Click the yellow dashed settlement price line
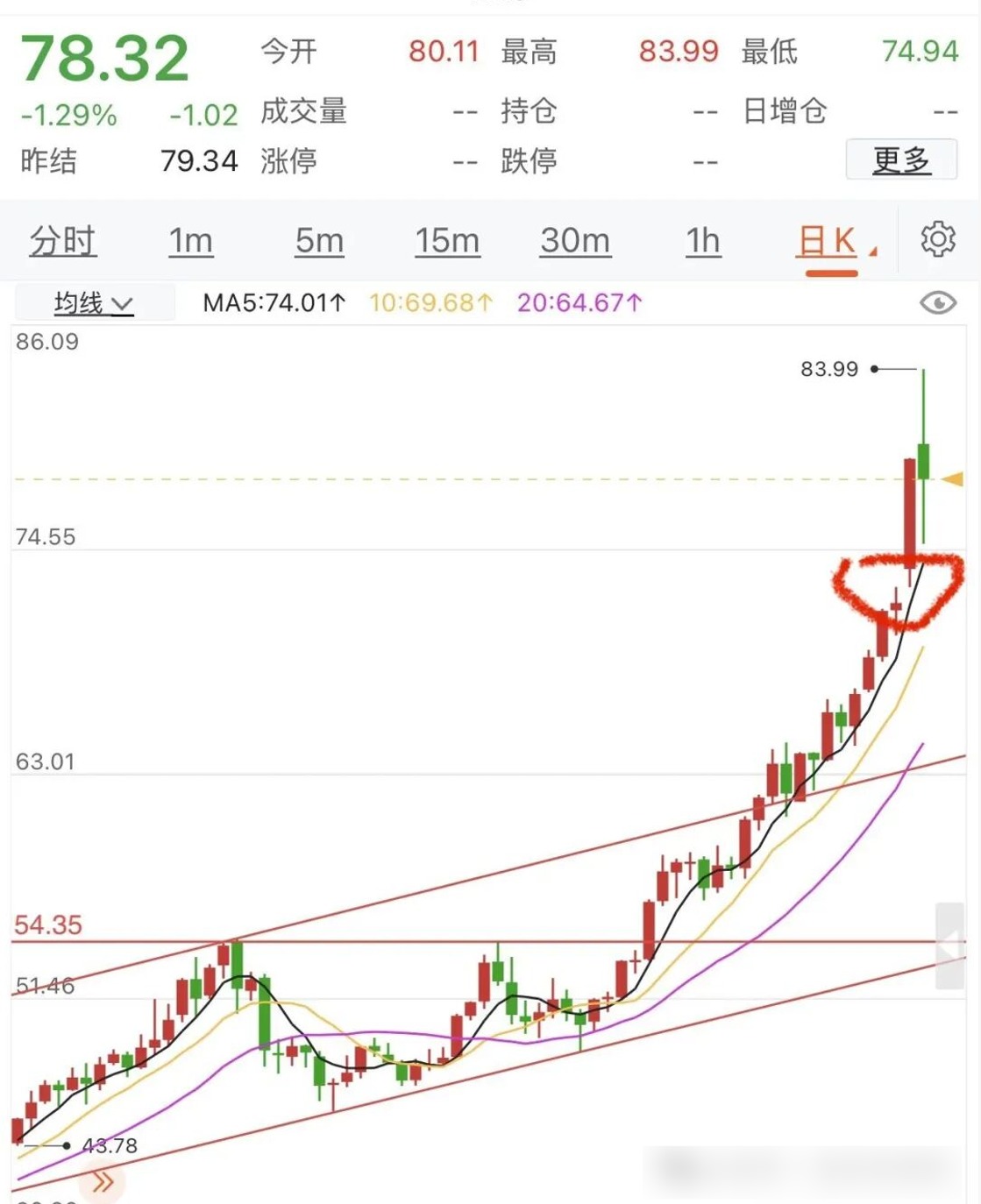Image resolution: width=981 pixels, height=1204 pixels. 438,480
